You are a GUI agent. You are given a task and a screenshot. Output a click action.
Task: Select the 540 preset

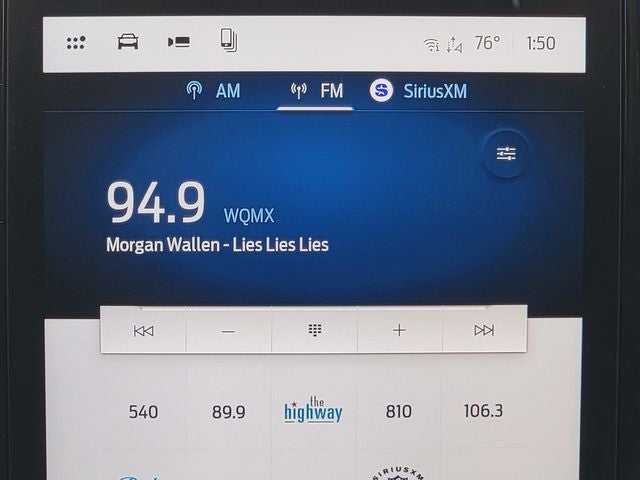click(x=143, y=411)
